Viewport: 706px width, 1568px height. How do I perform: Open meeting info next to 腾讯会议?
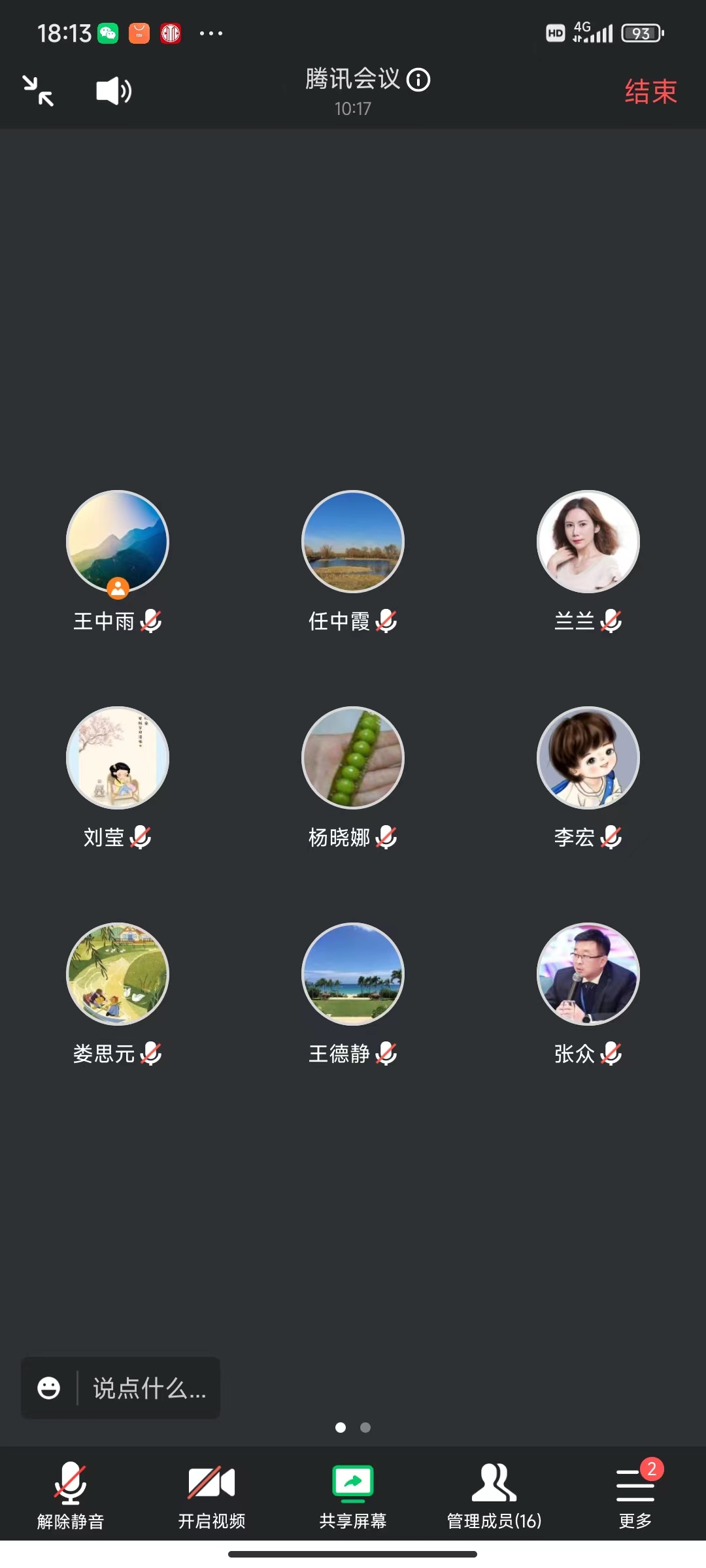click(x=418, y=80)
